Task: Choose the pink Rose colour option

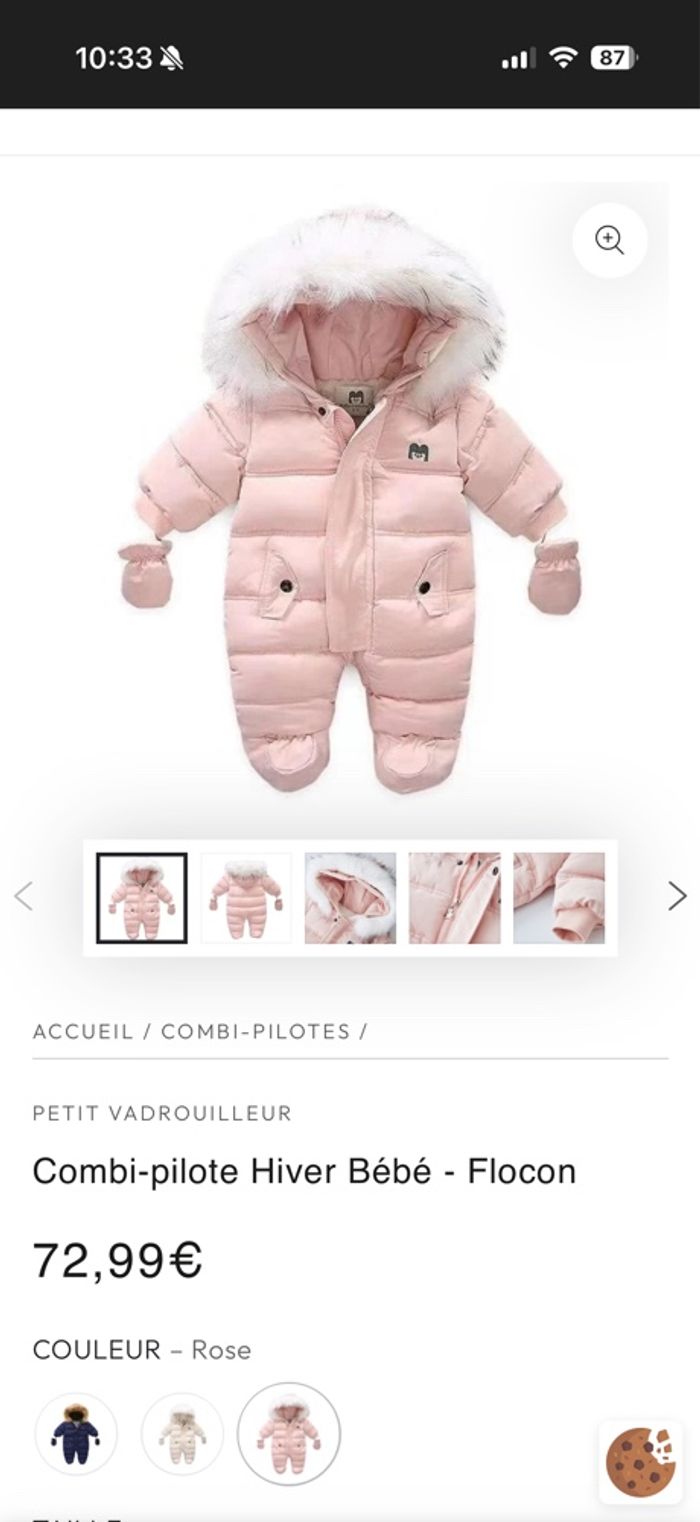Action: pos(289,1434)
